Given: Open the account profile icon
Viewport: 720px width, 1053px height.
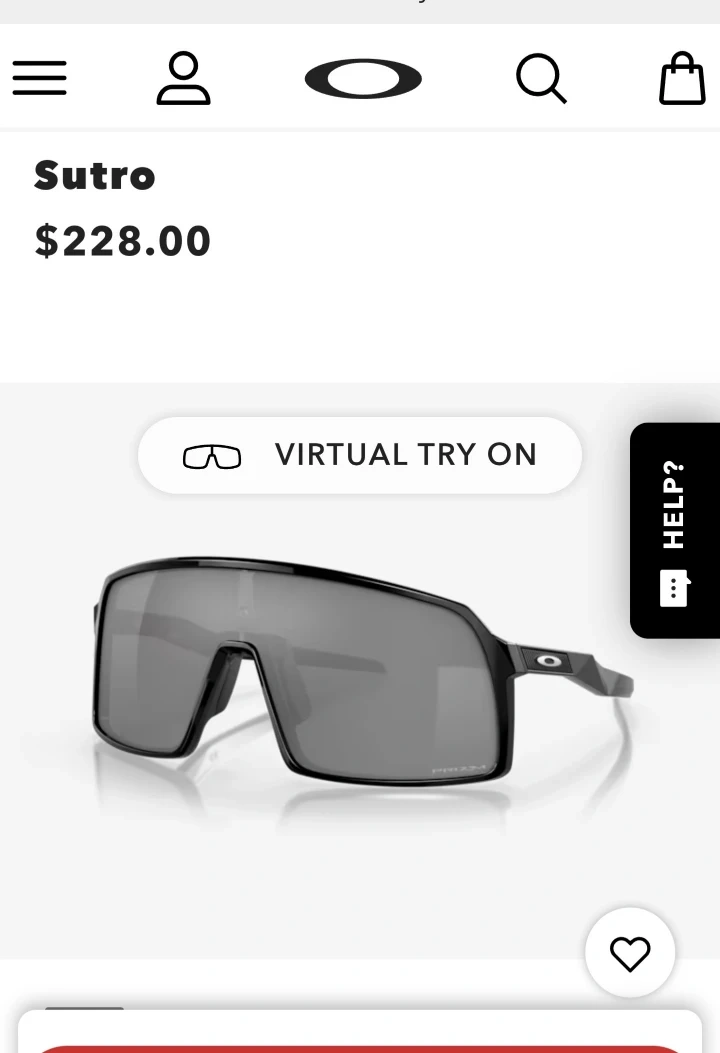Looking at the screenshot, I should click(183, 78).
